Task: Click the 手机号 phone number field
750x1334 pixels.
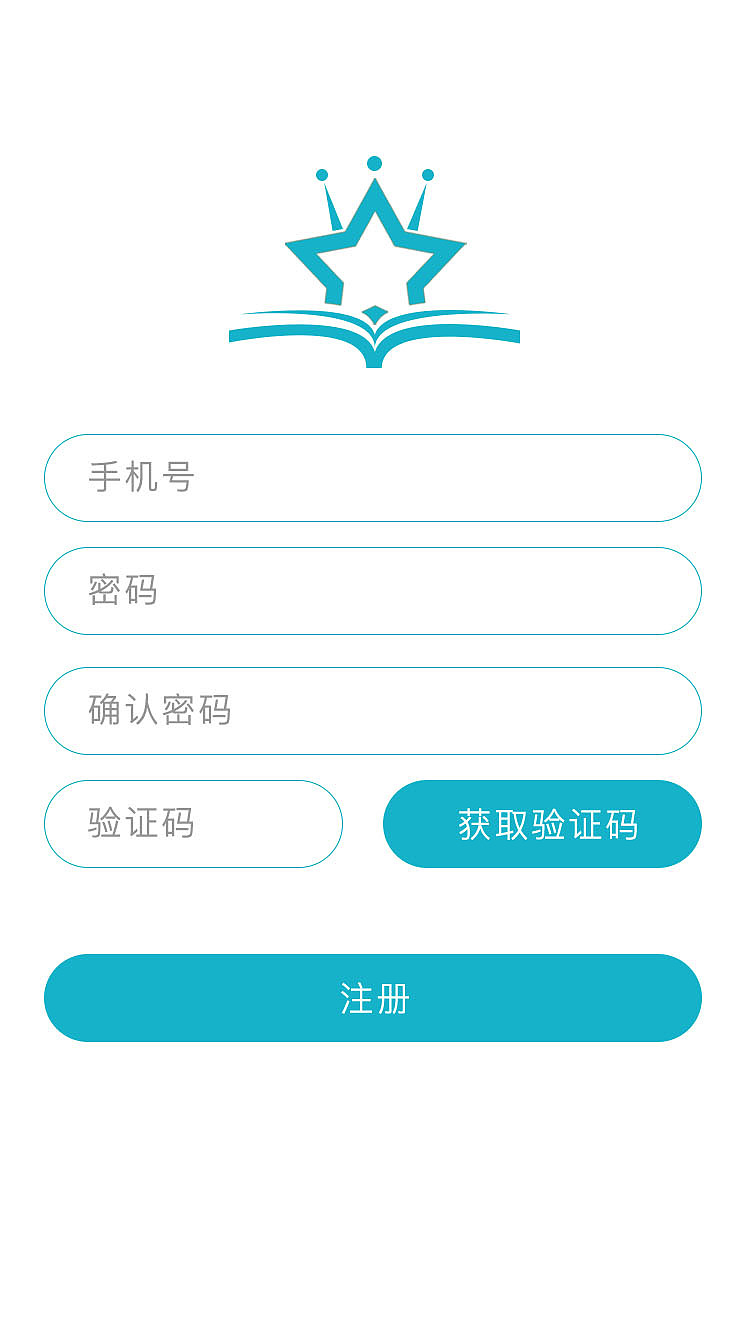Action: point(375,478)
